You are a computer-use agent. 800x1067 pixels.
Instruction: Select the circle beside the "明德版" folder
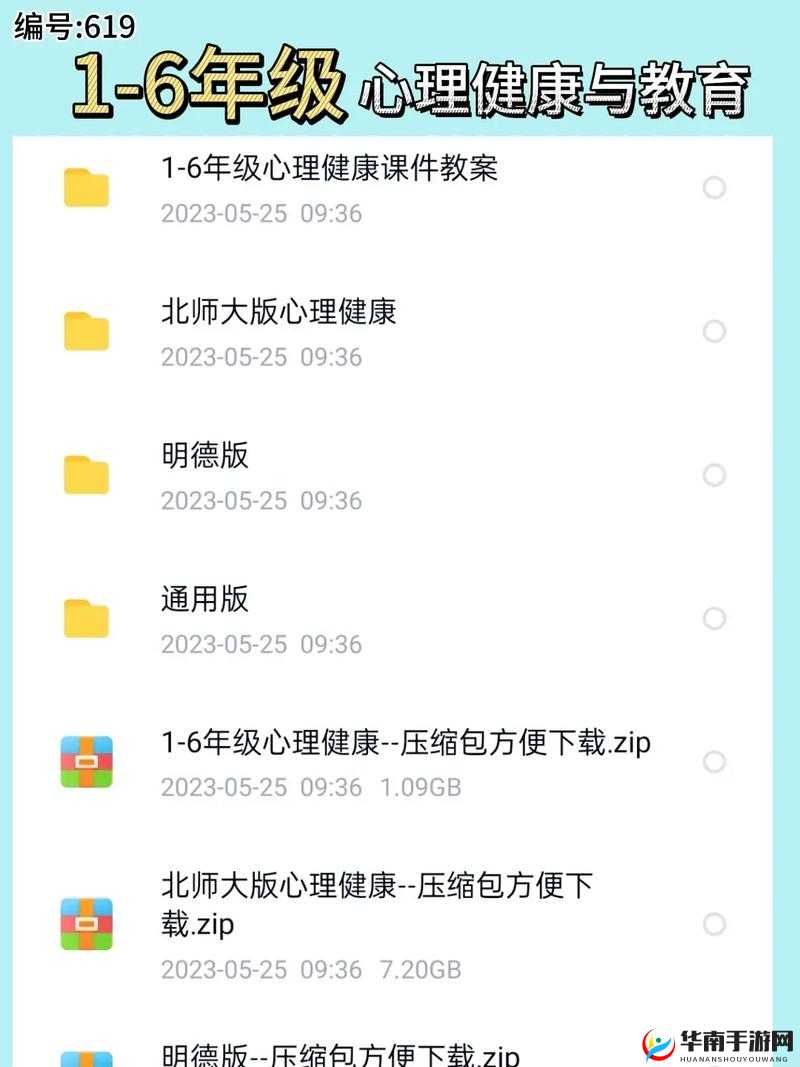click(714, 476)
